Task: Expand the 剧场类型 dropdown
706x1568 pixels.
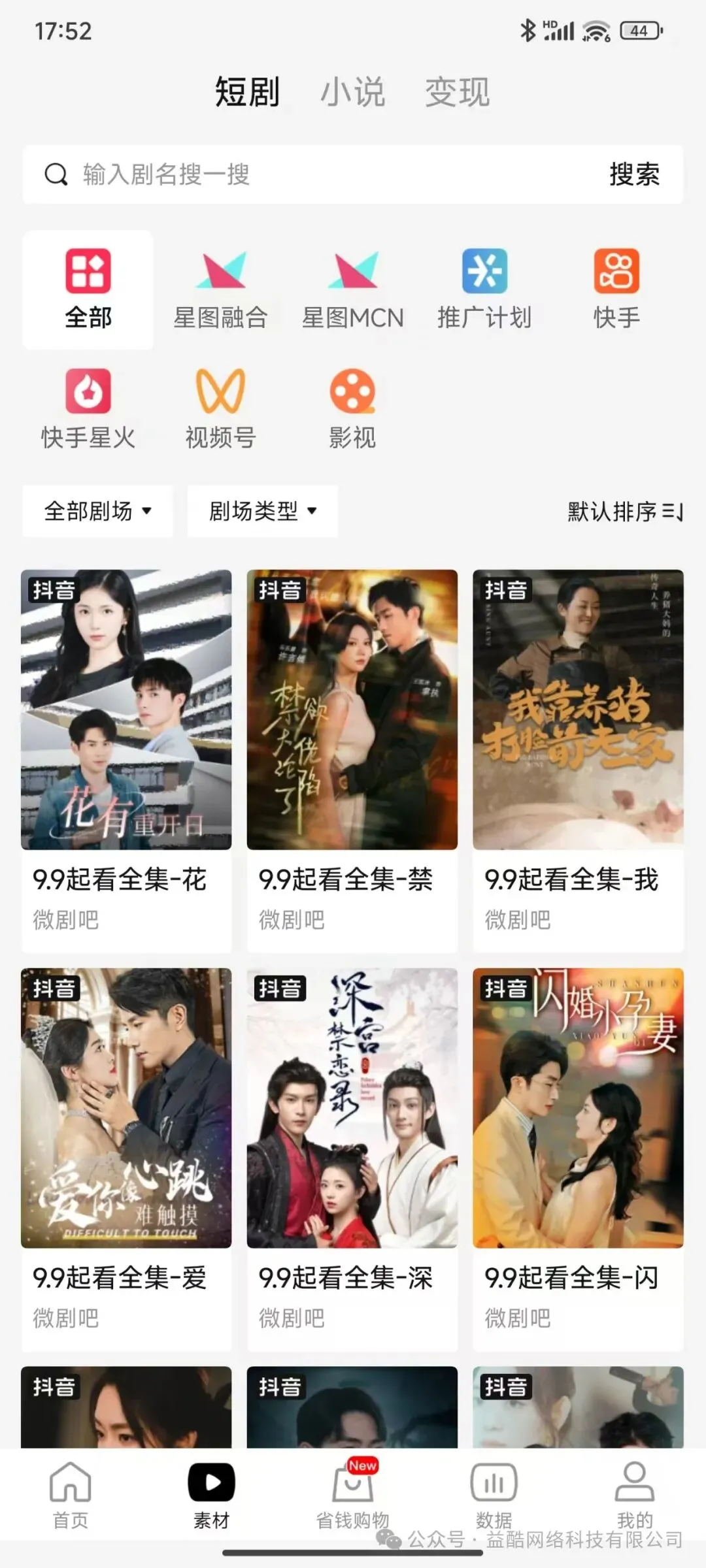Action: (x=262, y=511)
